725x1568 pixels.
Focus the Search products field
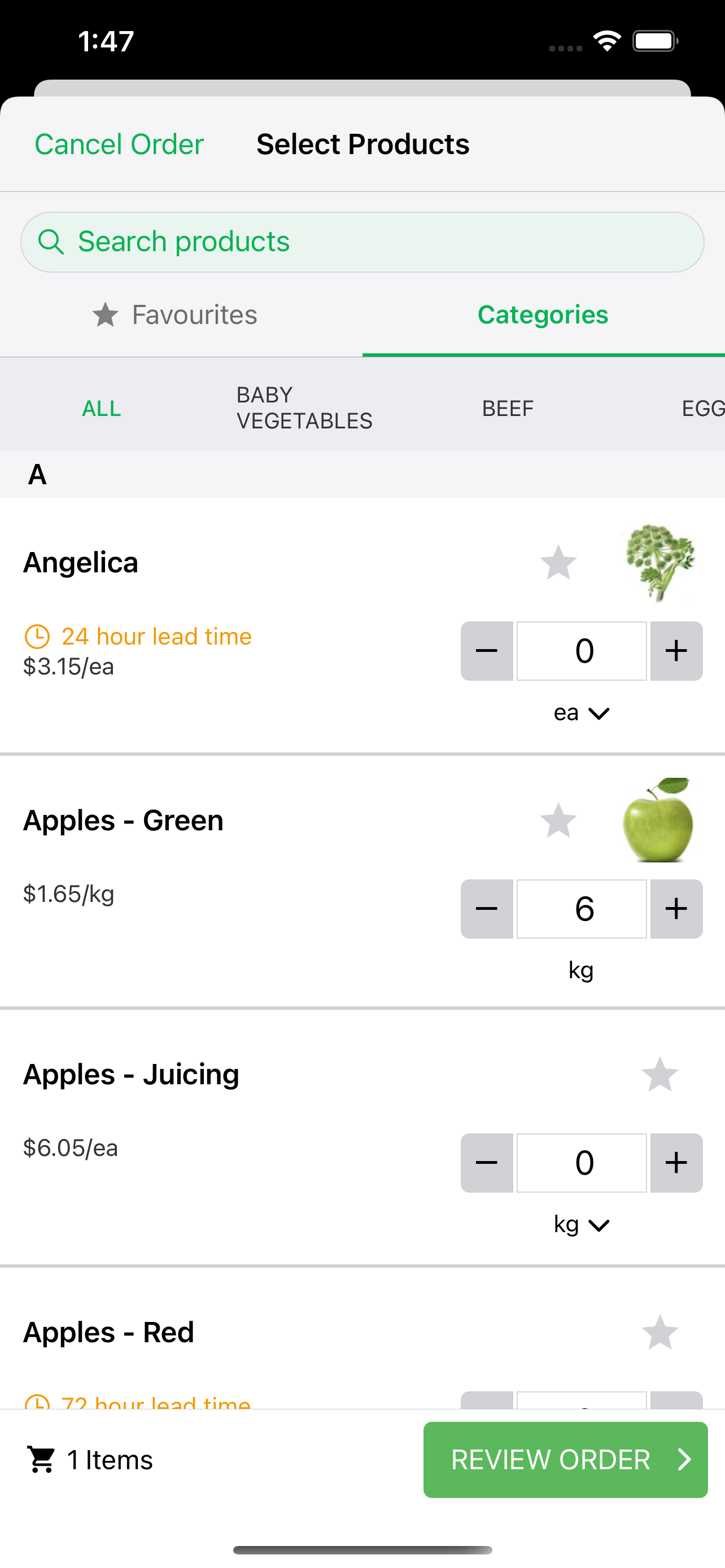[x=362, y=242]
